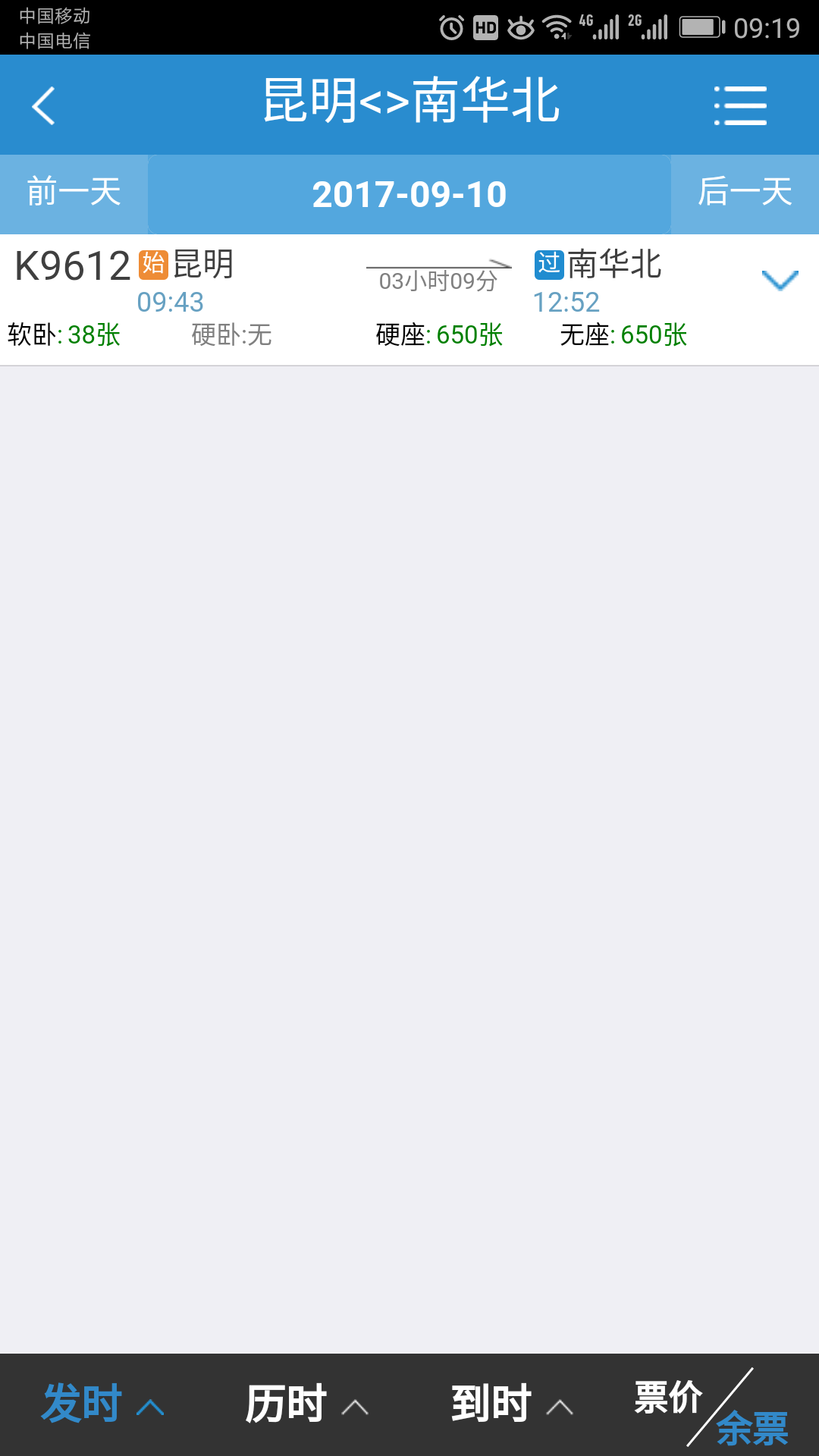Expand K9612 row with the chevron
The height and width of the screenshot is (1456, 819).
[780, 280]
